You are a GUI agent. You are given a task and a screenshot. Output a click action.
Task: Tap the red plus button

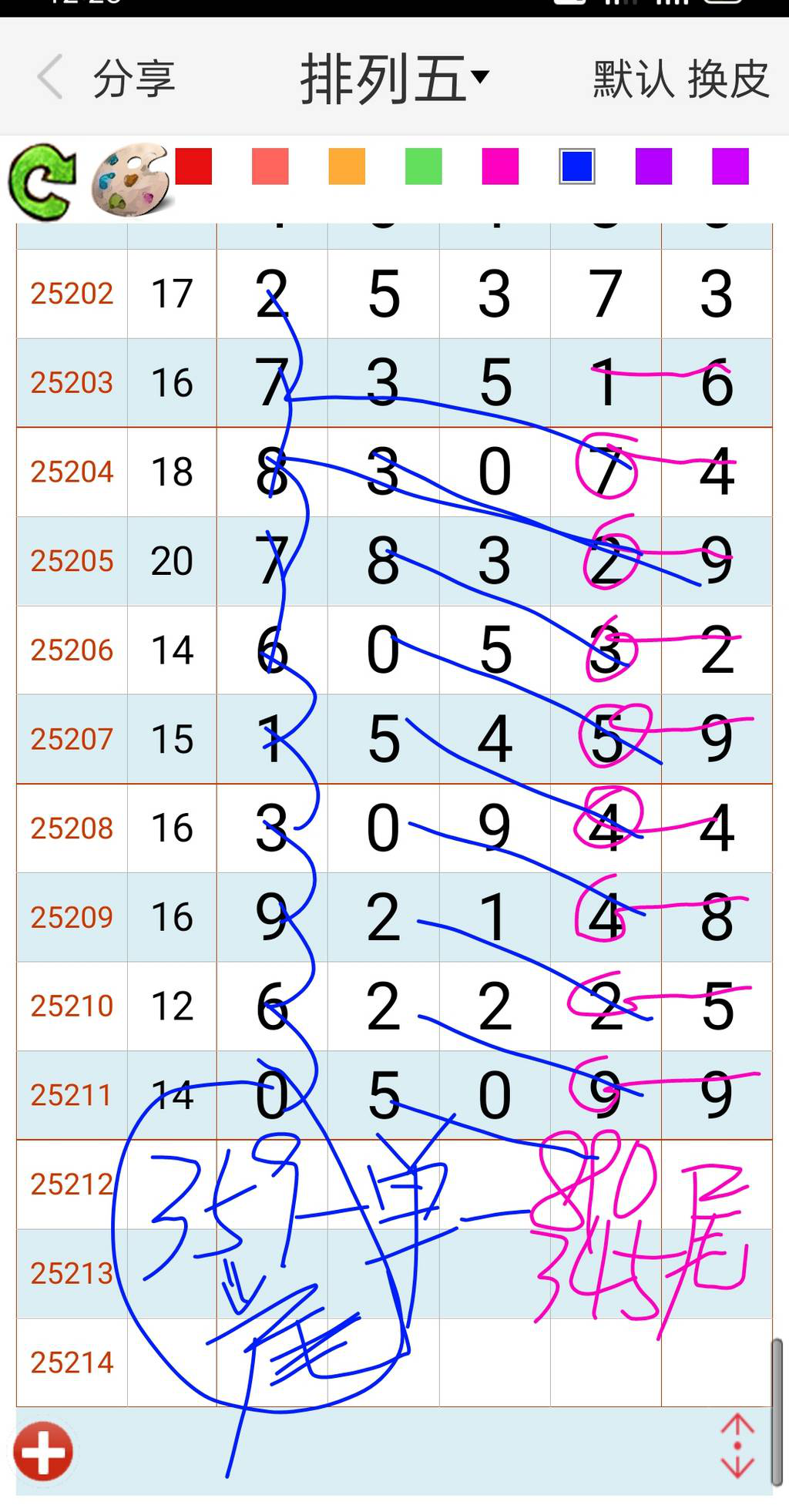coord(43,1451)
